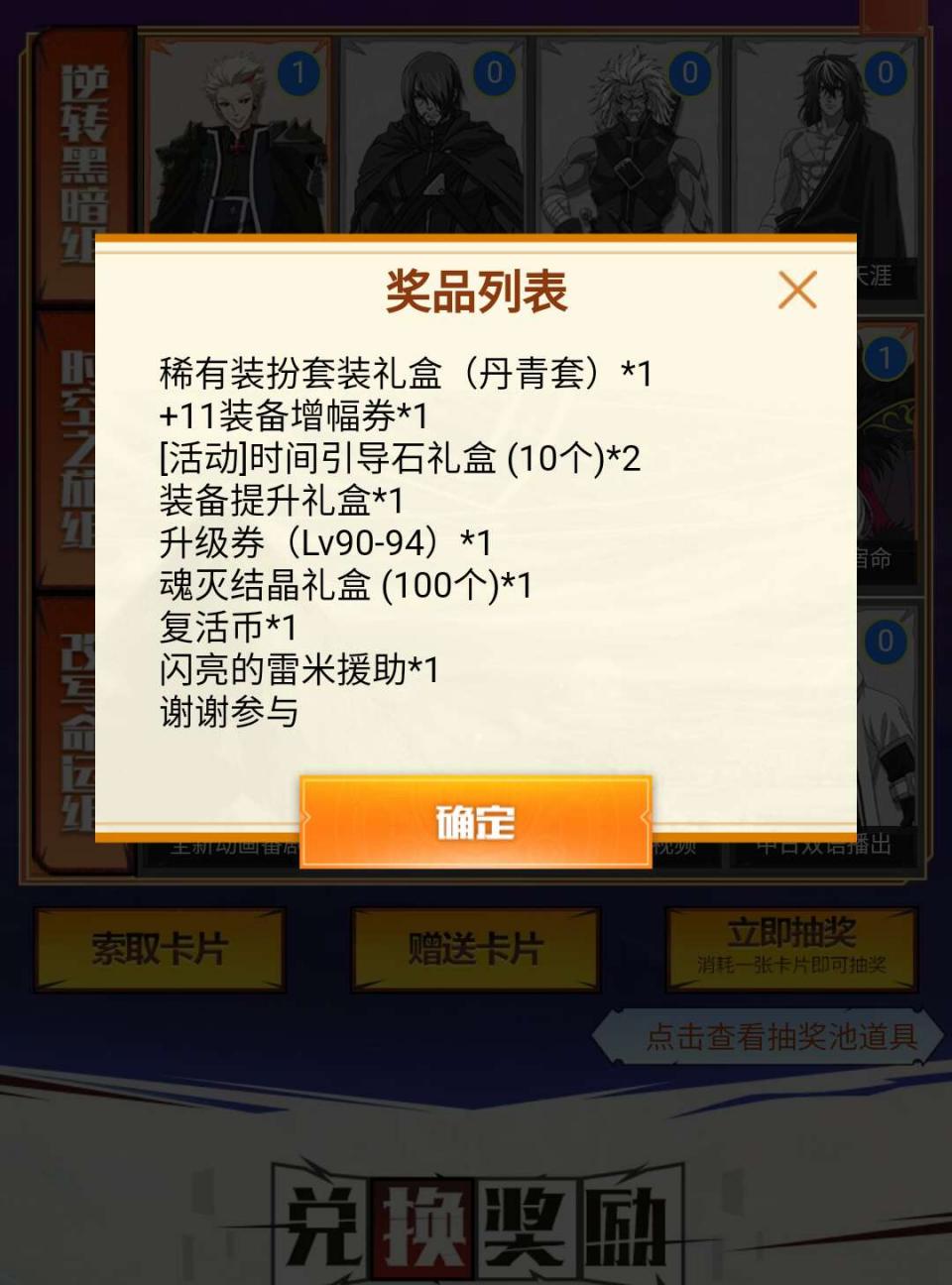Tap 赠送卡片 to gift a card
Viewport: 952px width, 1285px height.
(x=475, y=949)
